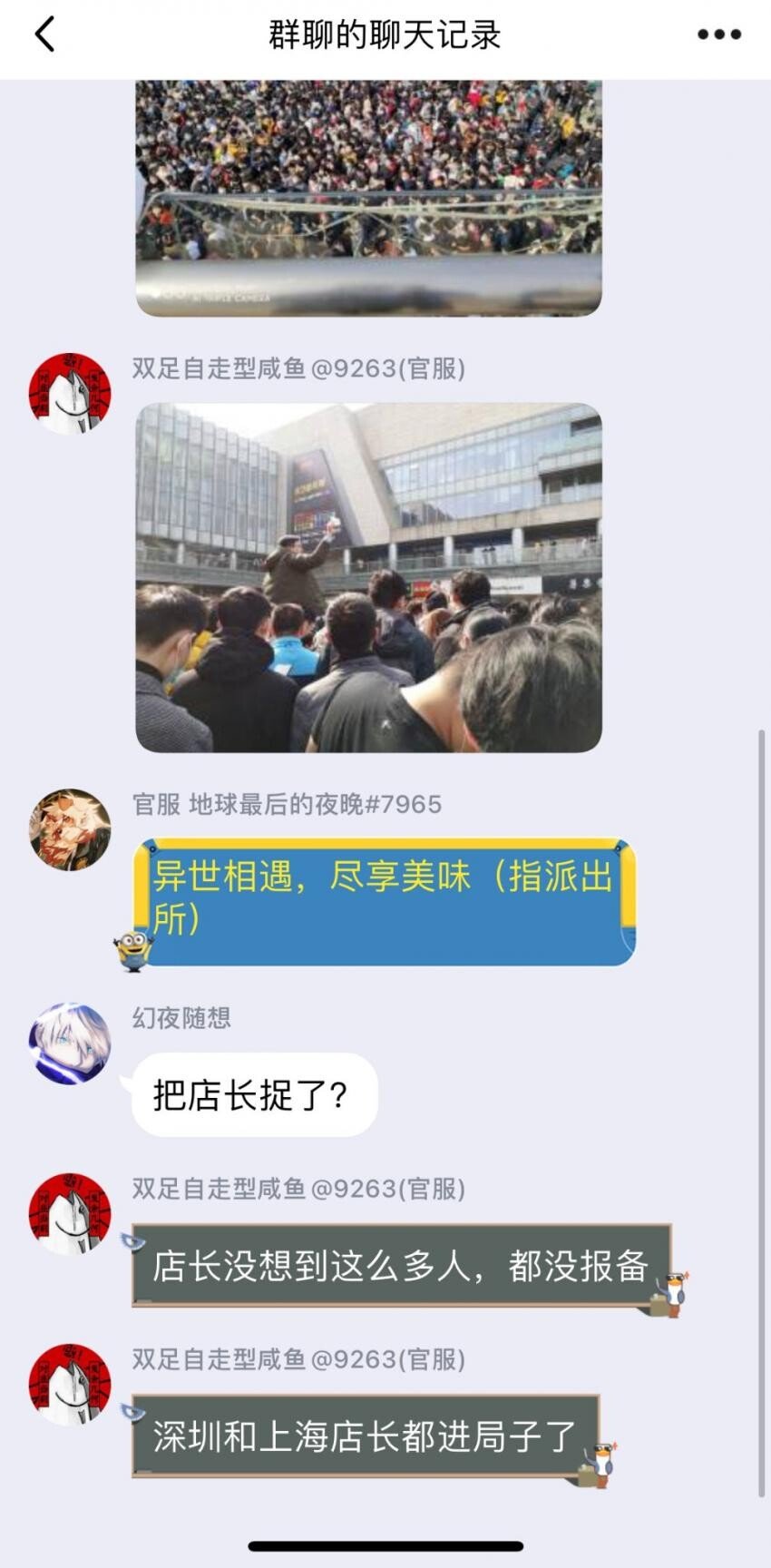771x1568 pixels.
Task: Go back using the top-left arrow
Action: coord(44,35)
